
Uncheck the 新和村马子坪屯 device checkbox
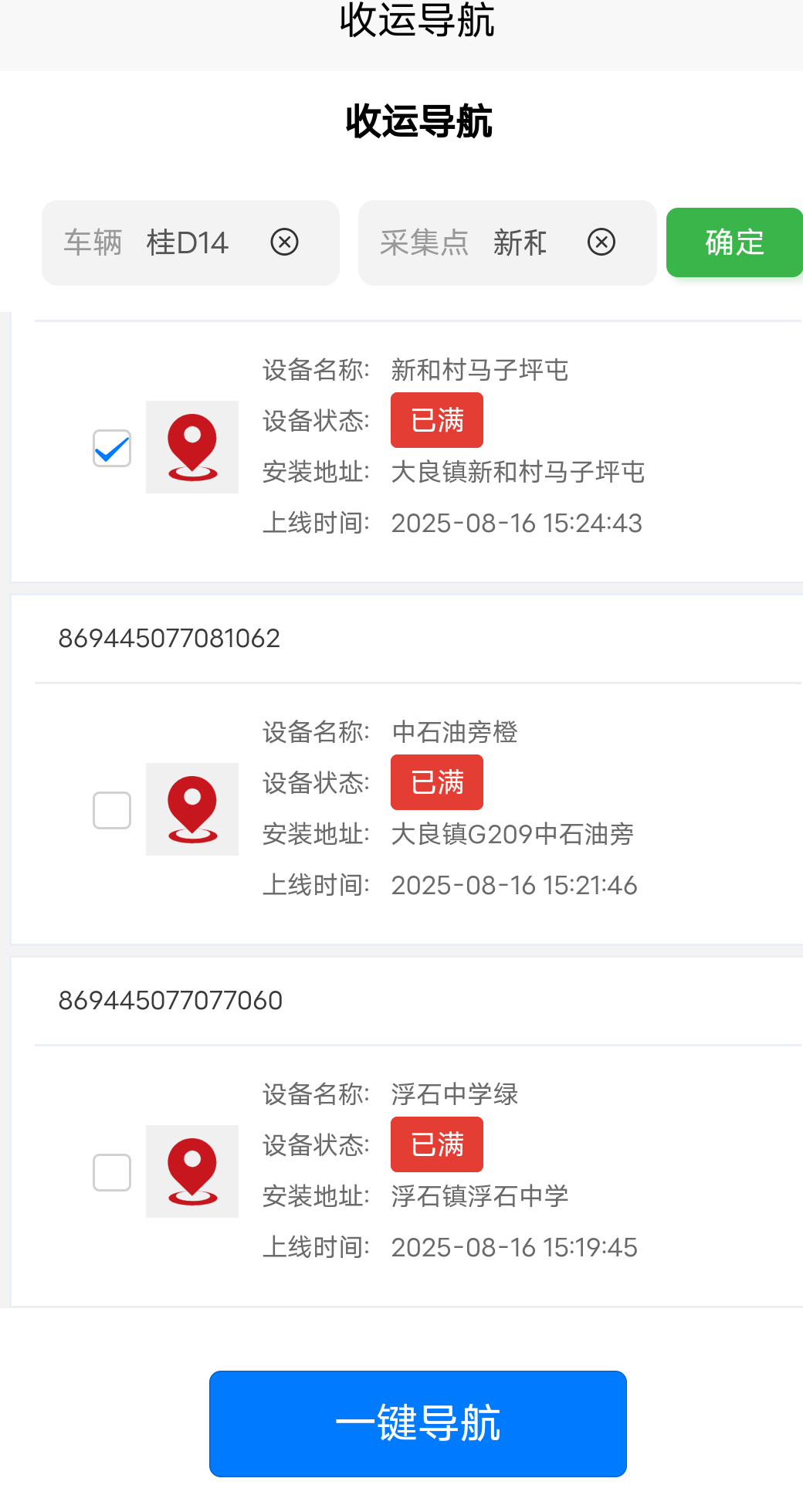coord(112,448)
